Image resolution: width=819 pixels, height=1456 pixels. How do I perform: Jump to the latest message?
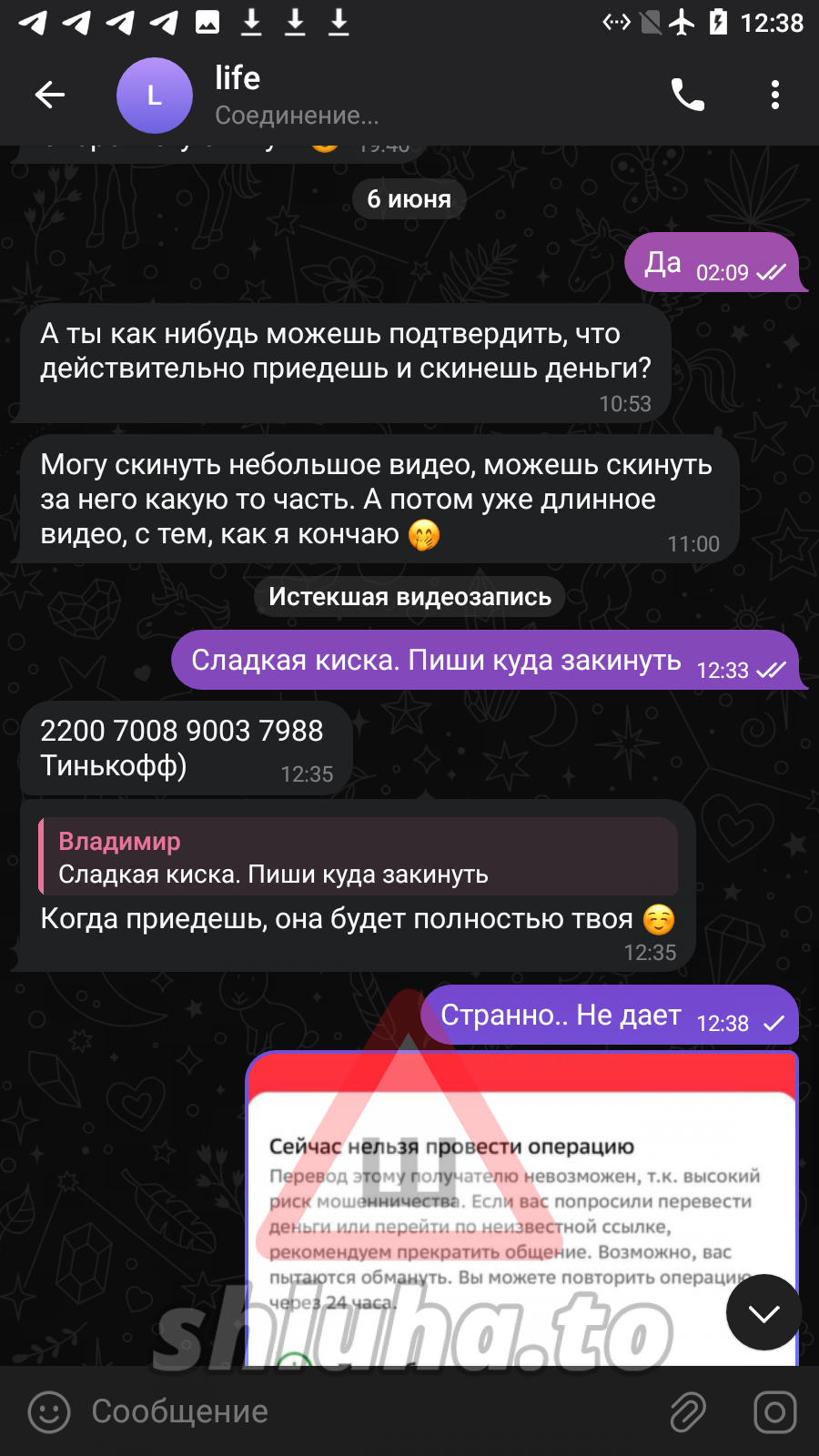[763, 1312]
